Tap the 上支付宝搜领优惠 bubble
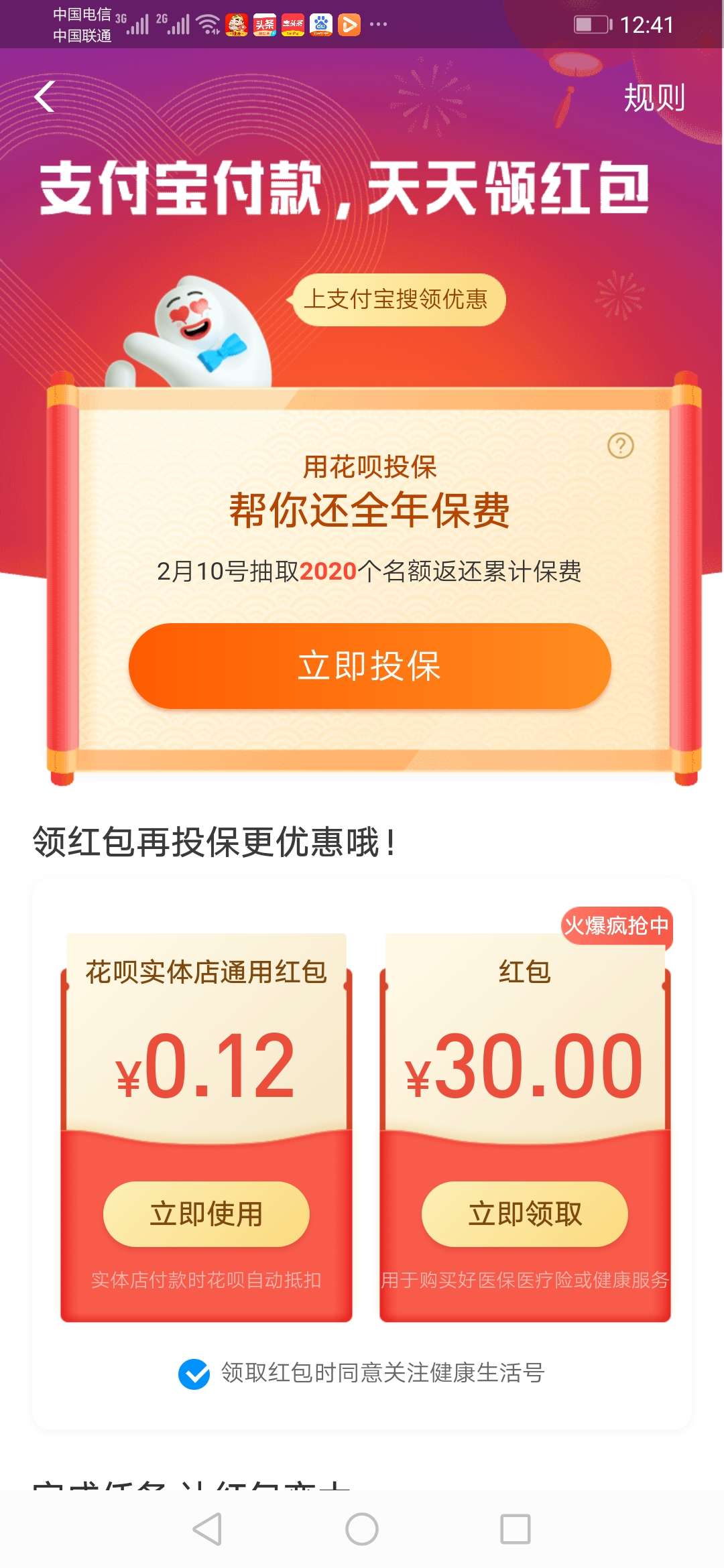 (x=396, y=299)
